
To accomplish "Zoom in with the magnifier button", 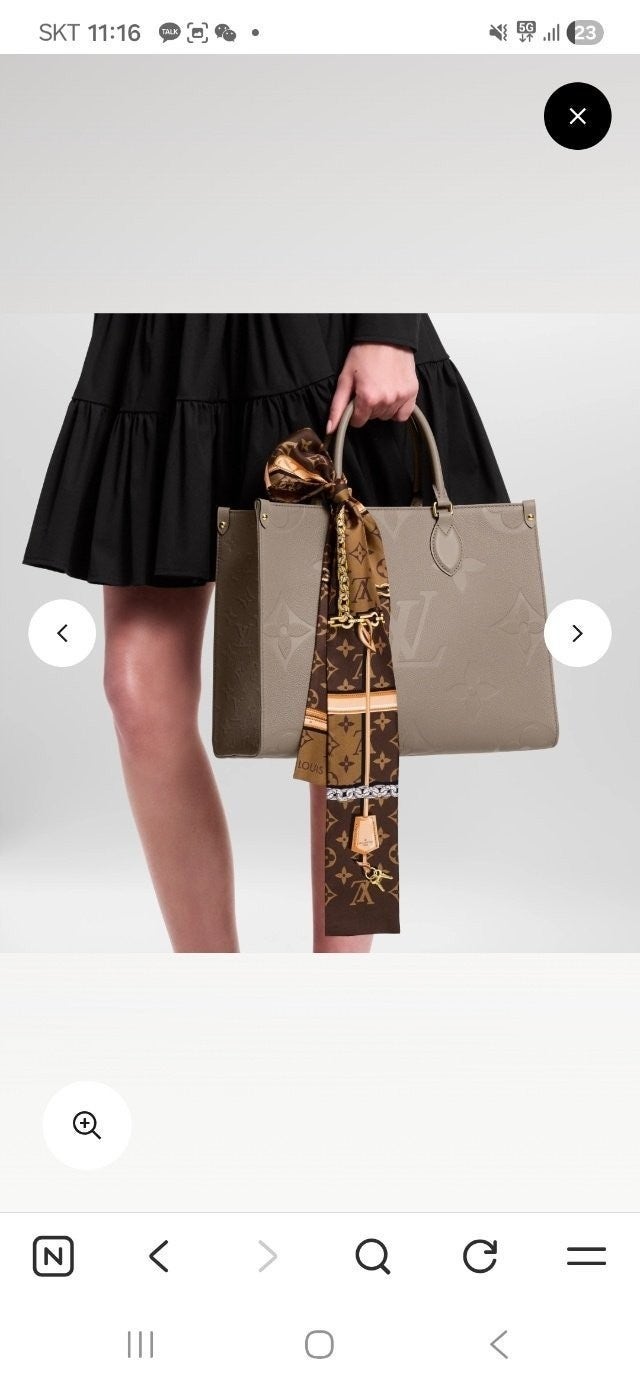I will 87,1125.
